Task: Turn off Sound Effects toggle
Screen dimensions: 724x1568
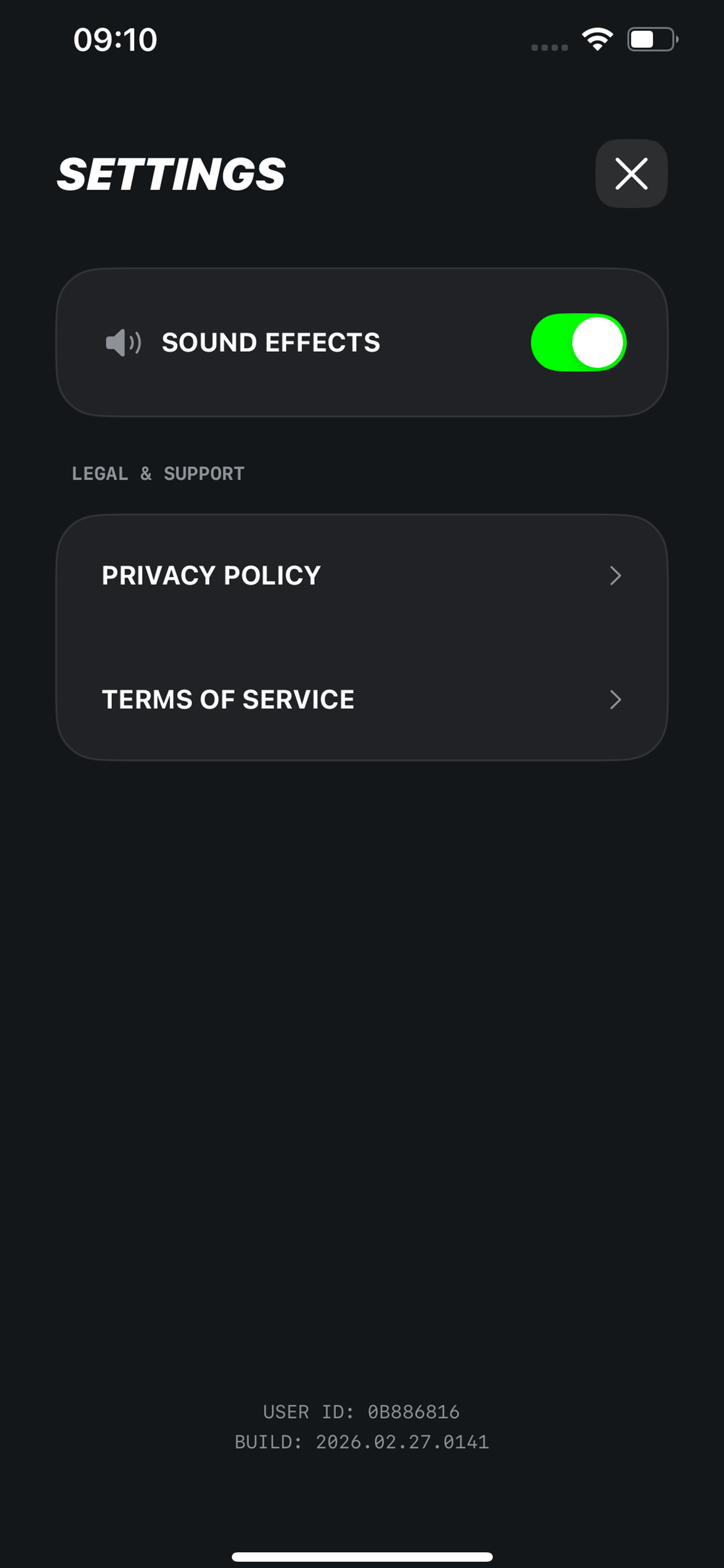Action: (x=578, y=342)
